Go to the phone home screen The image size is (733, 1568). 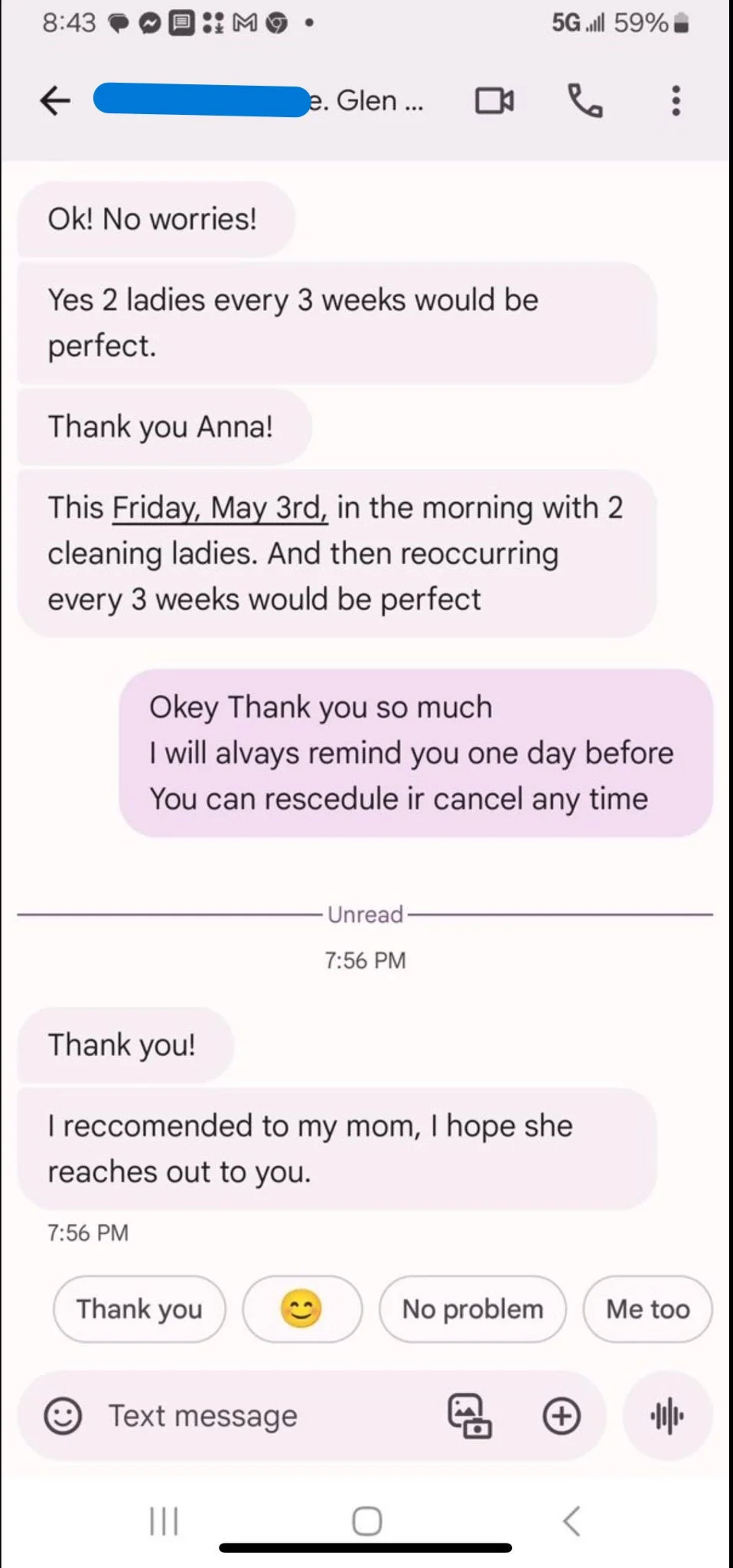pos(366,1521)
